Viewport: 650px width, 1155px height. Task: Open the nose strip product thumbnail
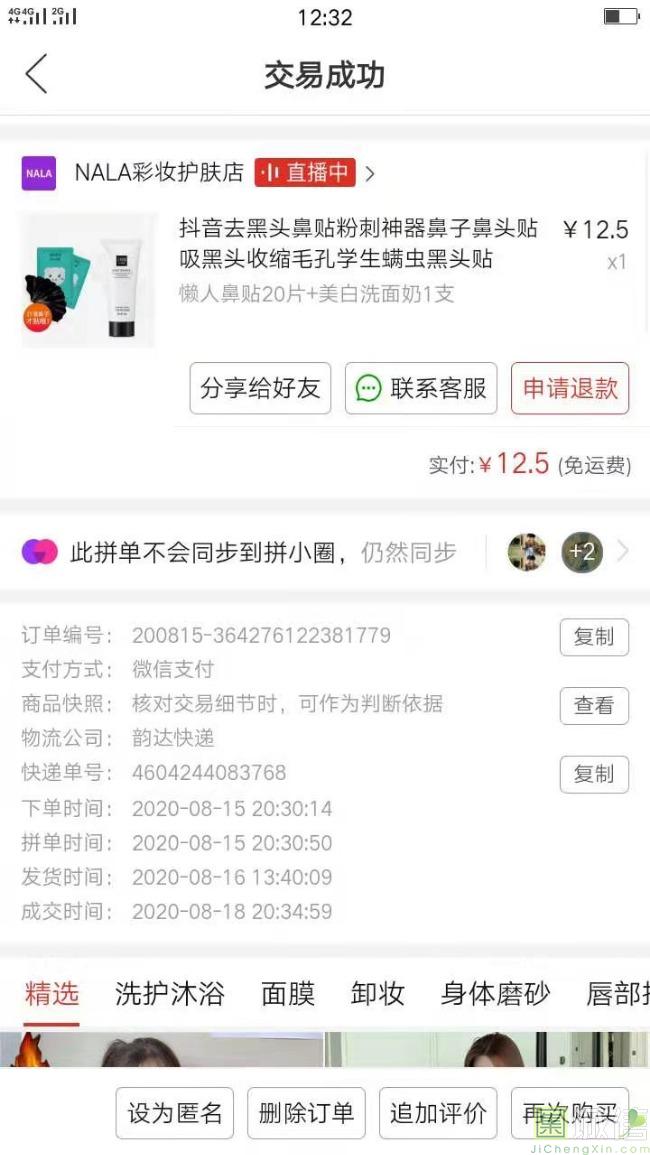click(88, 281)
